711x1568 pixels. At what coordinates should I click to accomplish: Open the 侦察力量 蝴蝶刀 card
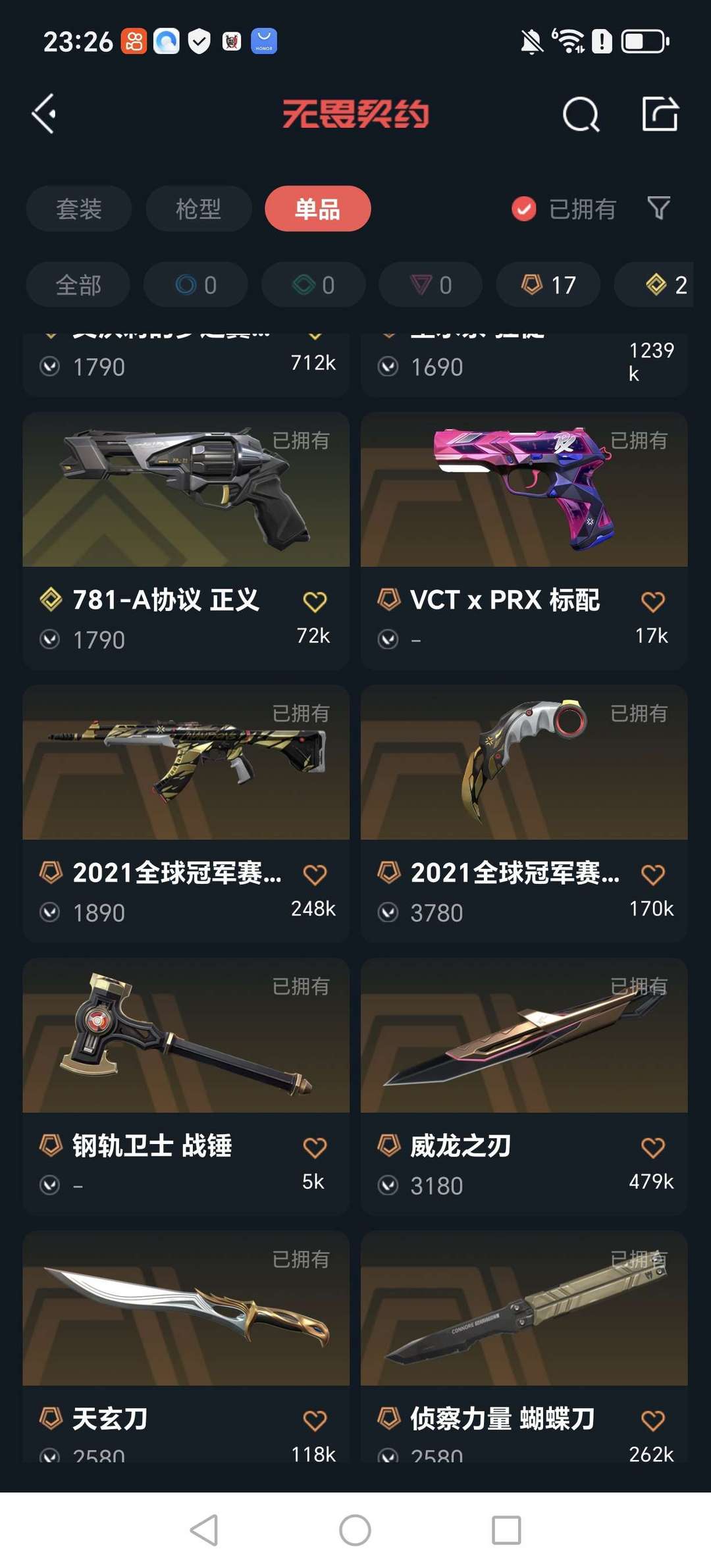pyautogui.click(x=524, y=1347)
